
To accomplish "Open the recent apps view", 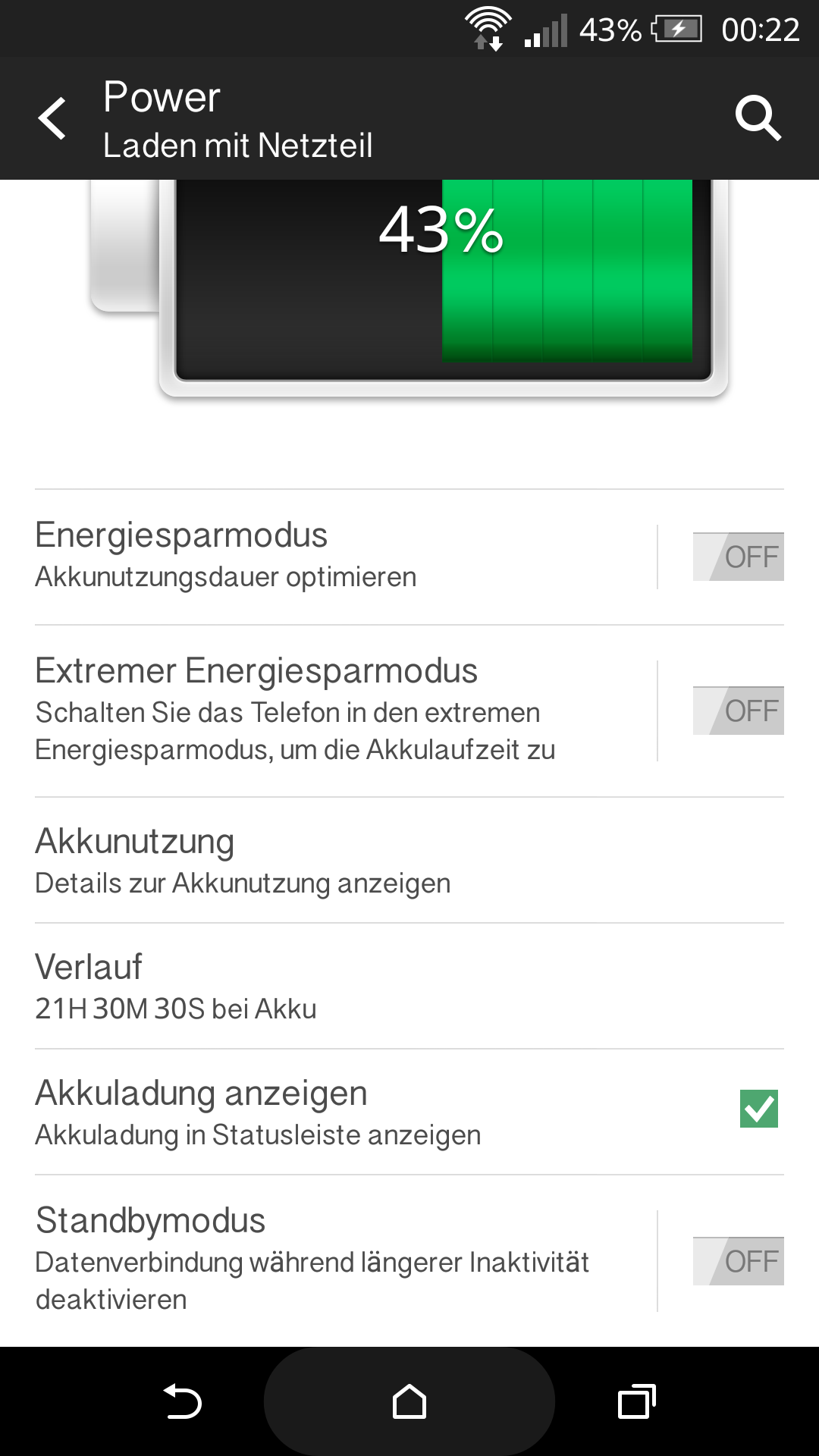I will [x=637, y=1401].
